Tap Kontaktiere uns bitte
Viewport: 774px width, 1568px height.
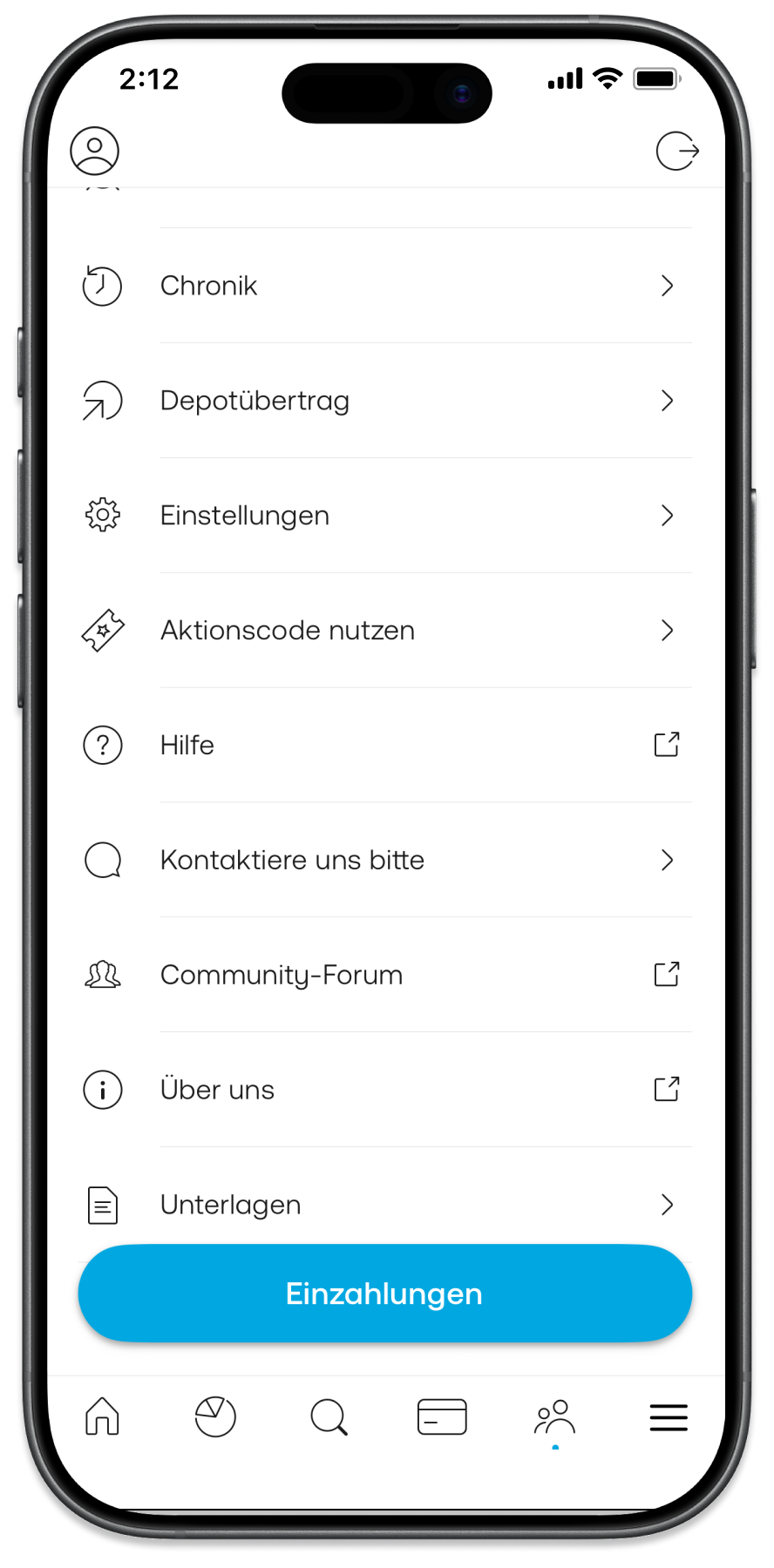tap(384, 861)
